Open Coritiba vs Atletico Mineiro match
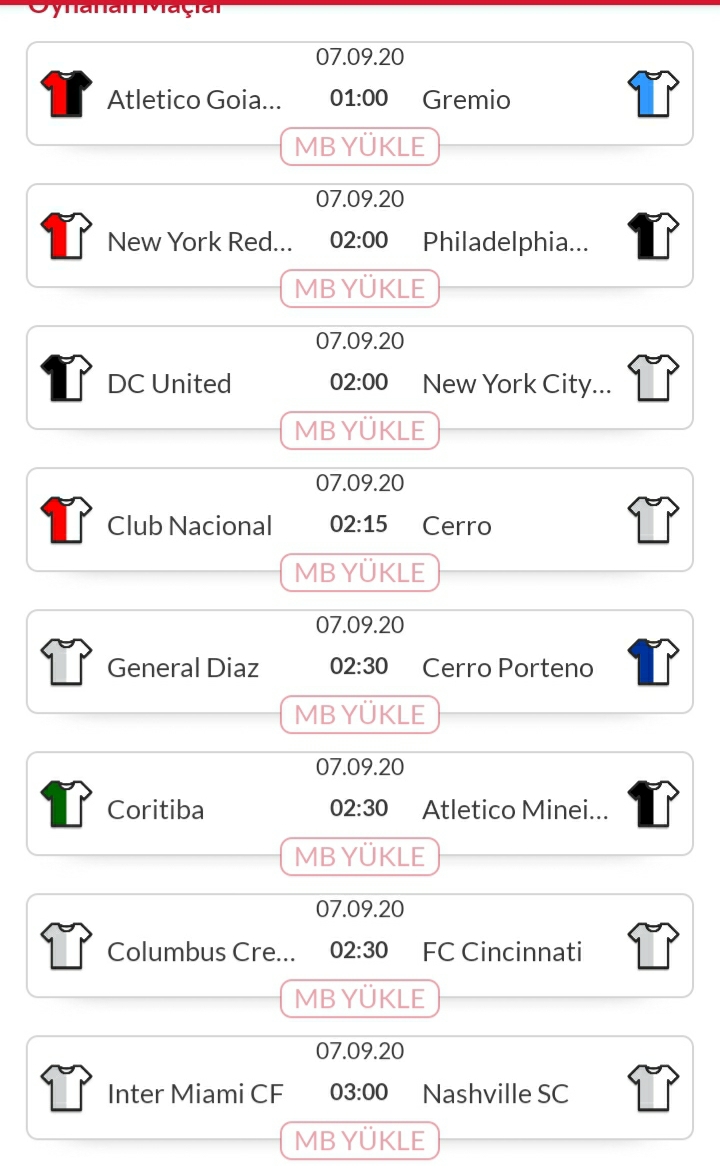 click(x=360, y=804)
